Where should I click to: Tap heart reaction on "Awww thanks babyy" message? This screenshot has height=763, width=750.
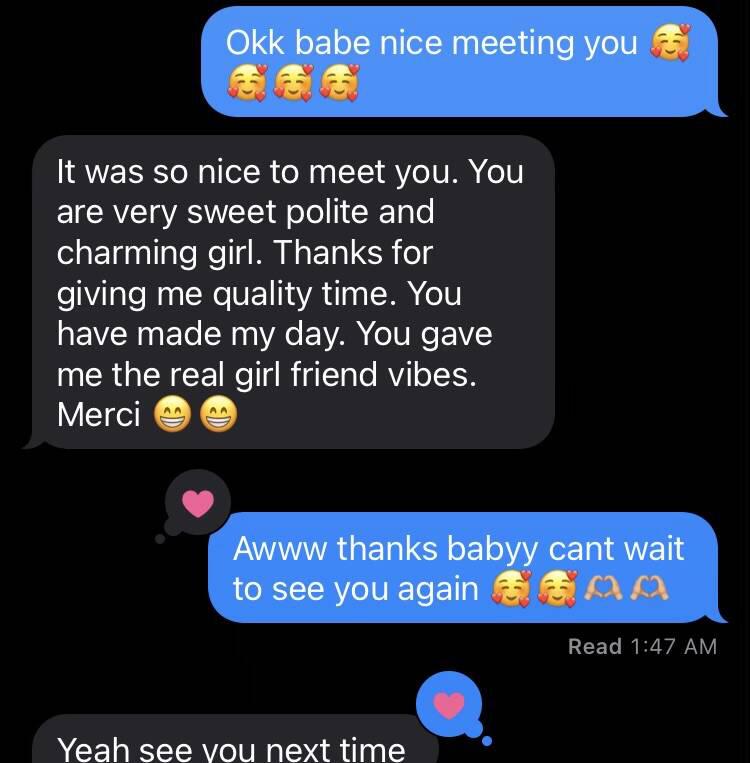point(198,505)
